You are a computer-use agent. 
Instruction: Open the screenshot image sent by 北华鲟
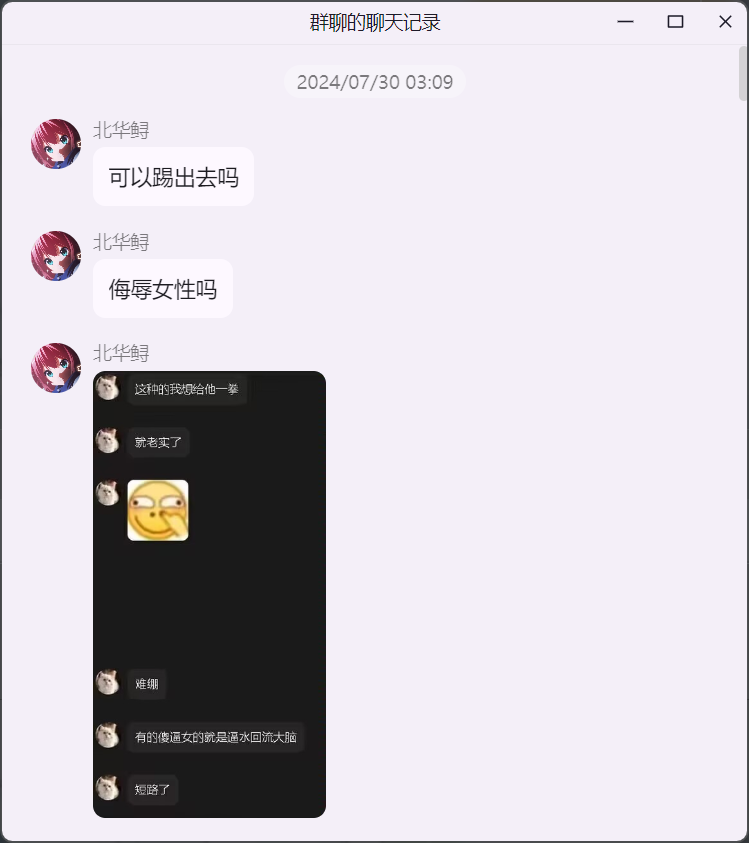(209, 594)
